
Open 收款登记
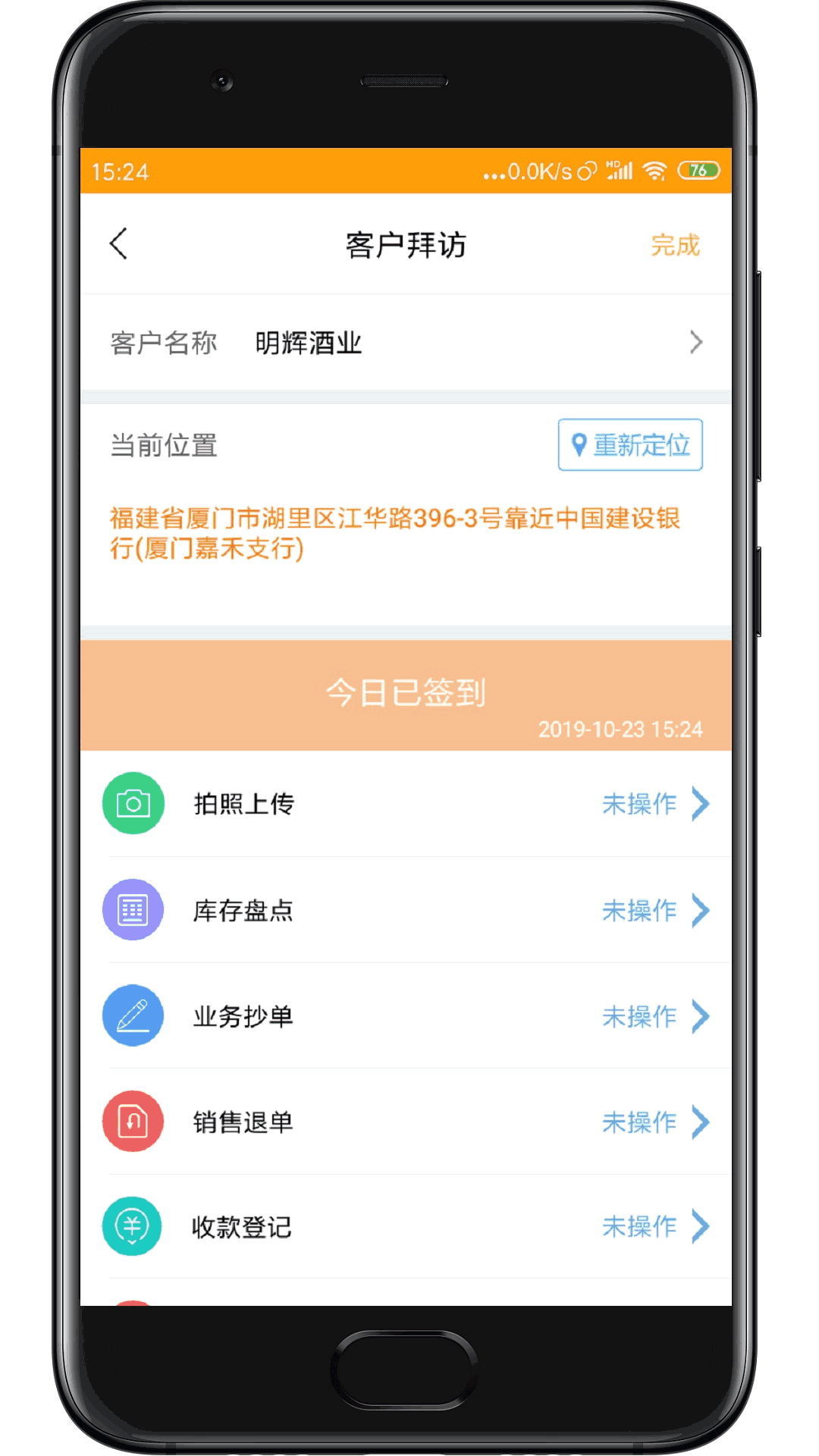406,1226
